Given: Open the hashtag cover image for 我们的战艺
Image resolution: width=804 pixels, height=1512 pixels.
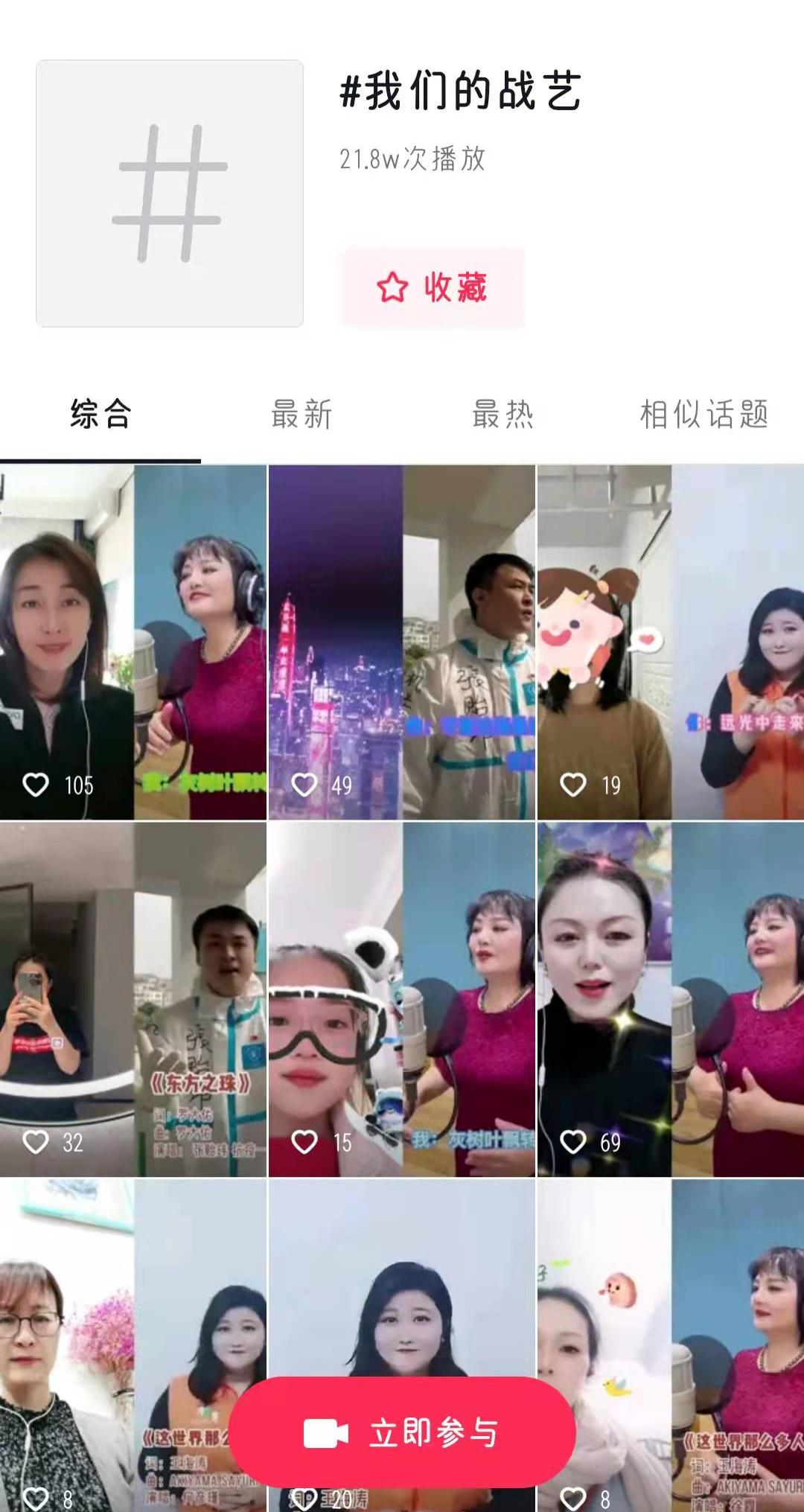Looking at the screenshot, I should coord(170,194).
